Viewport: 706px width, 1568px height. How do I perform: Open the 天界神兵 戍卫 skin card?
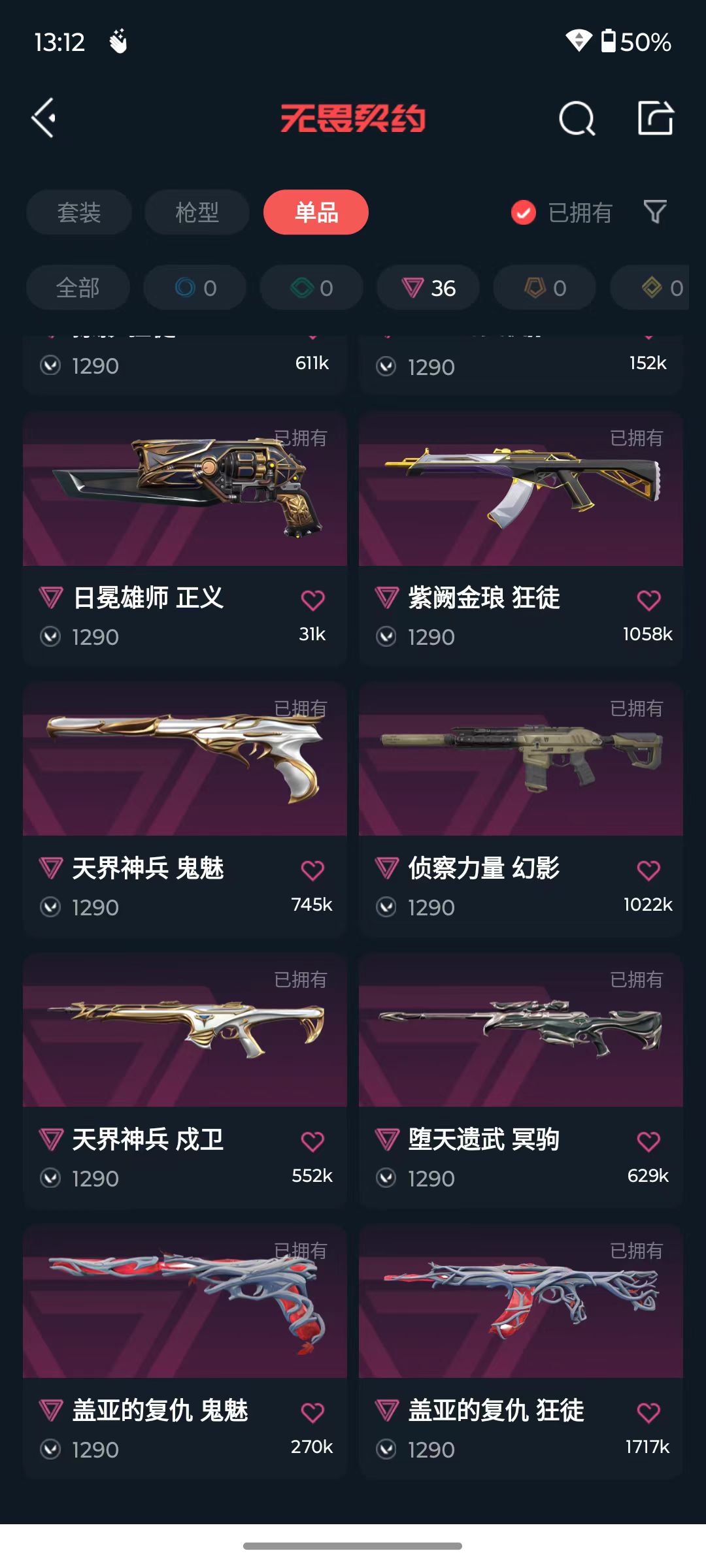click(x=185, y=1081)
